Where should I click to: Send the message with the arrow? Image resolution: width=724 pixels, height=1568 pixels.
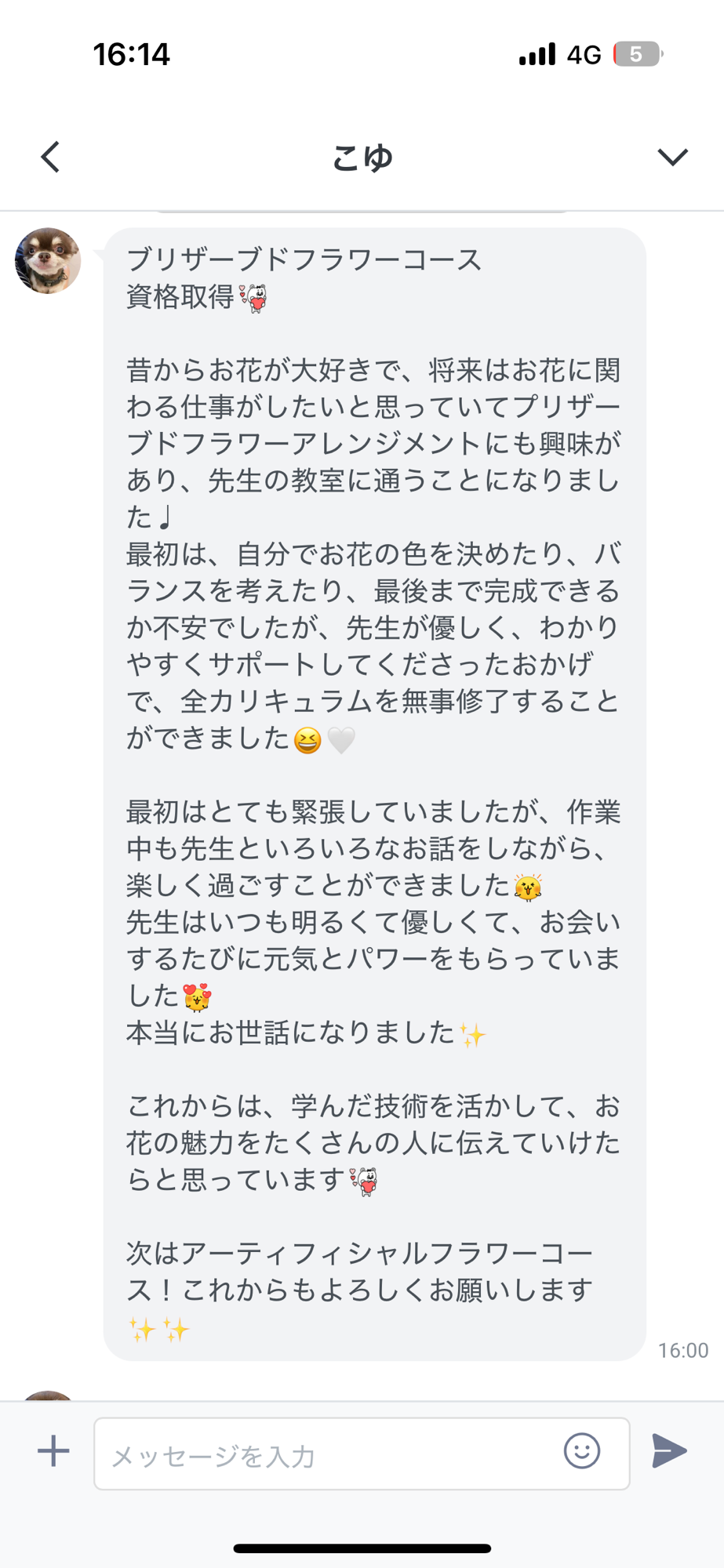tap(669, 1451)
